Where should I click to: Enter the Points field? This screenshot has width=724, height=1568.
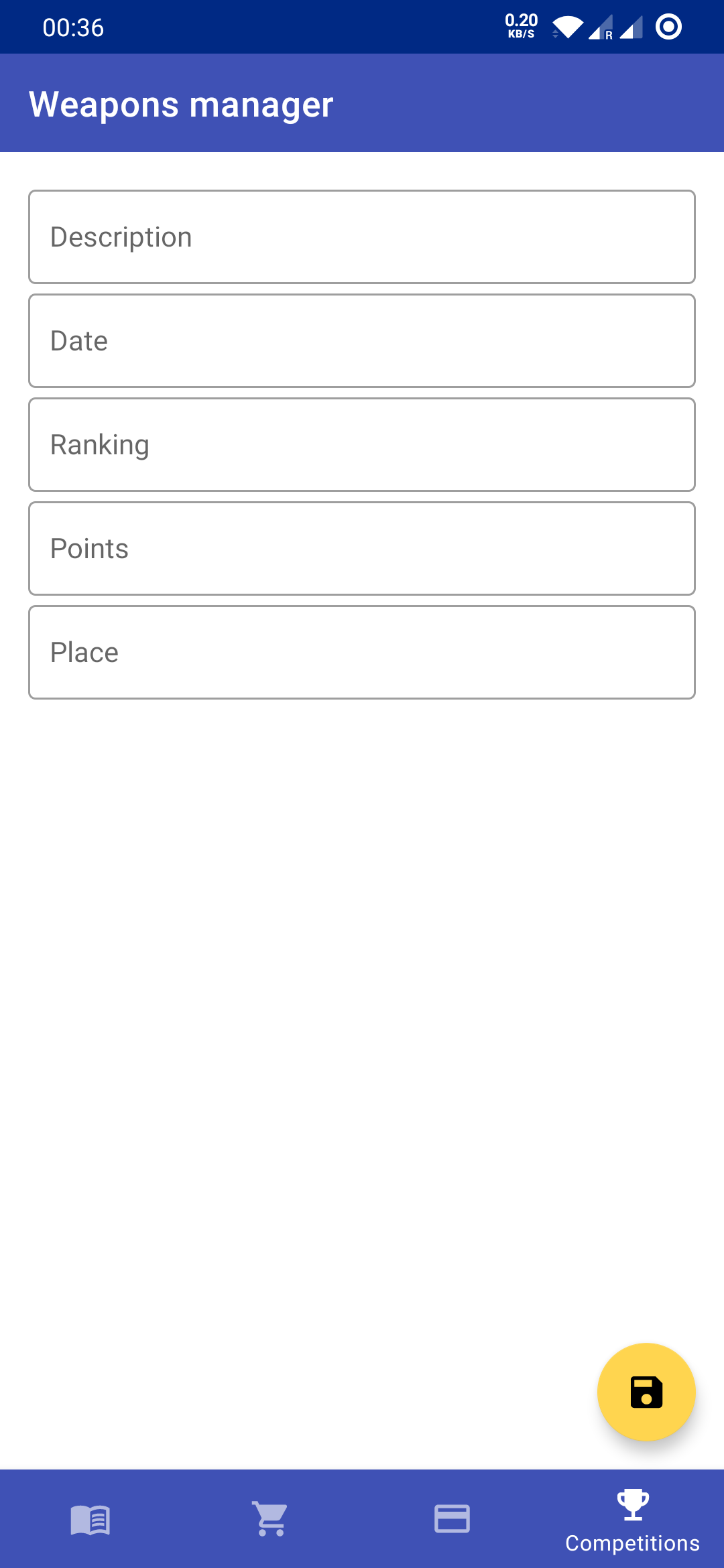[x=362, y=548]
